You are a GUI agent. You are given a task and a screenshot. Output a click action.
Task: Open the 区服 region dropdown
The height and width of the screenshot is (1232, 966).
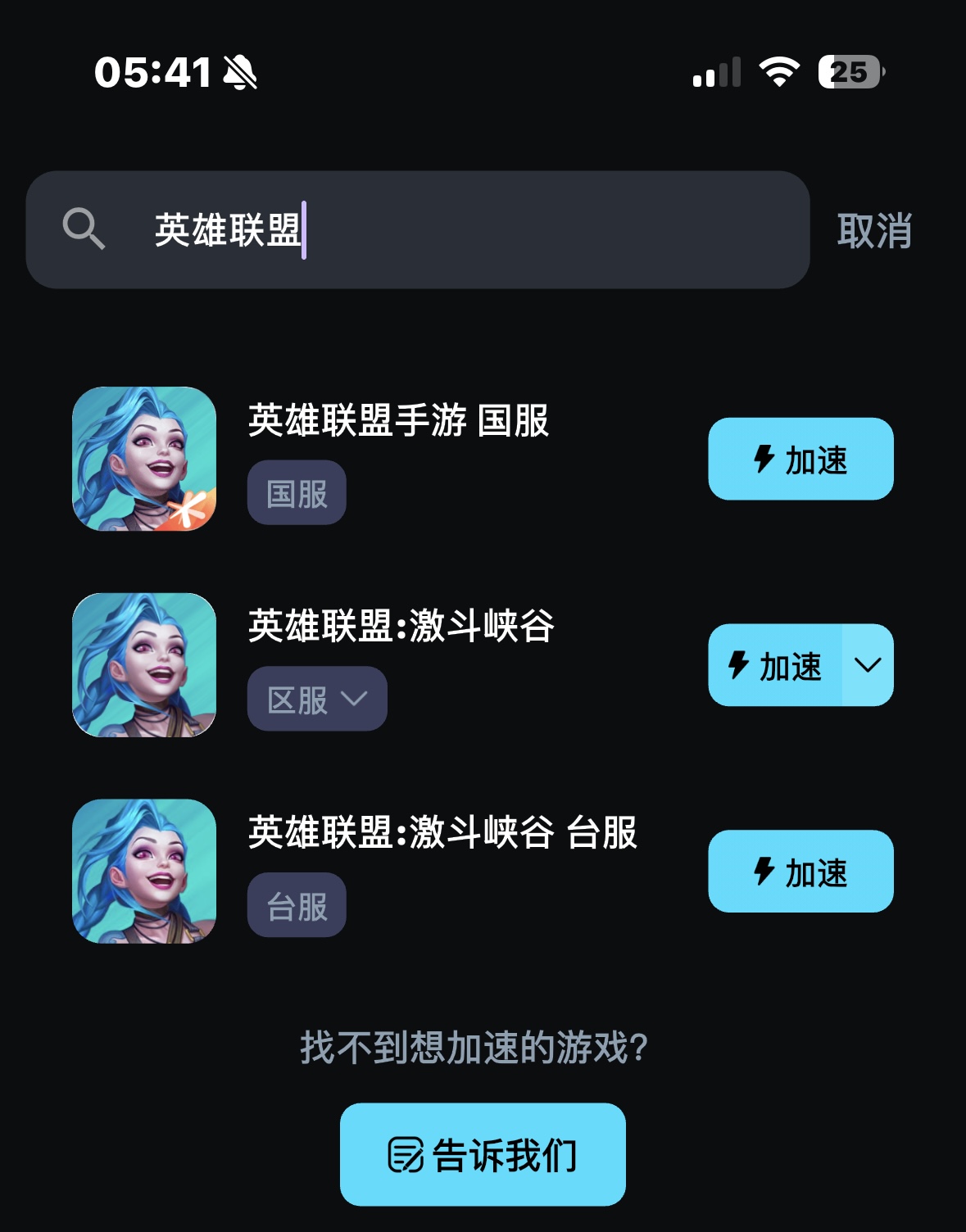click(317, 700)
